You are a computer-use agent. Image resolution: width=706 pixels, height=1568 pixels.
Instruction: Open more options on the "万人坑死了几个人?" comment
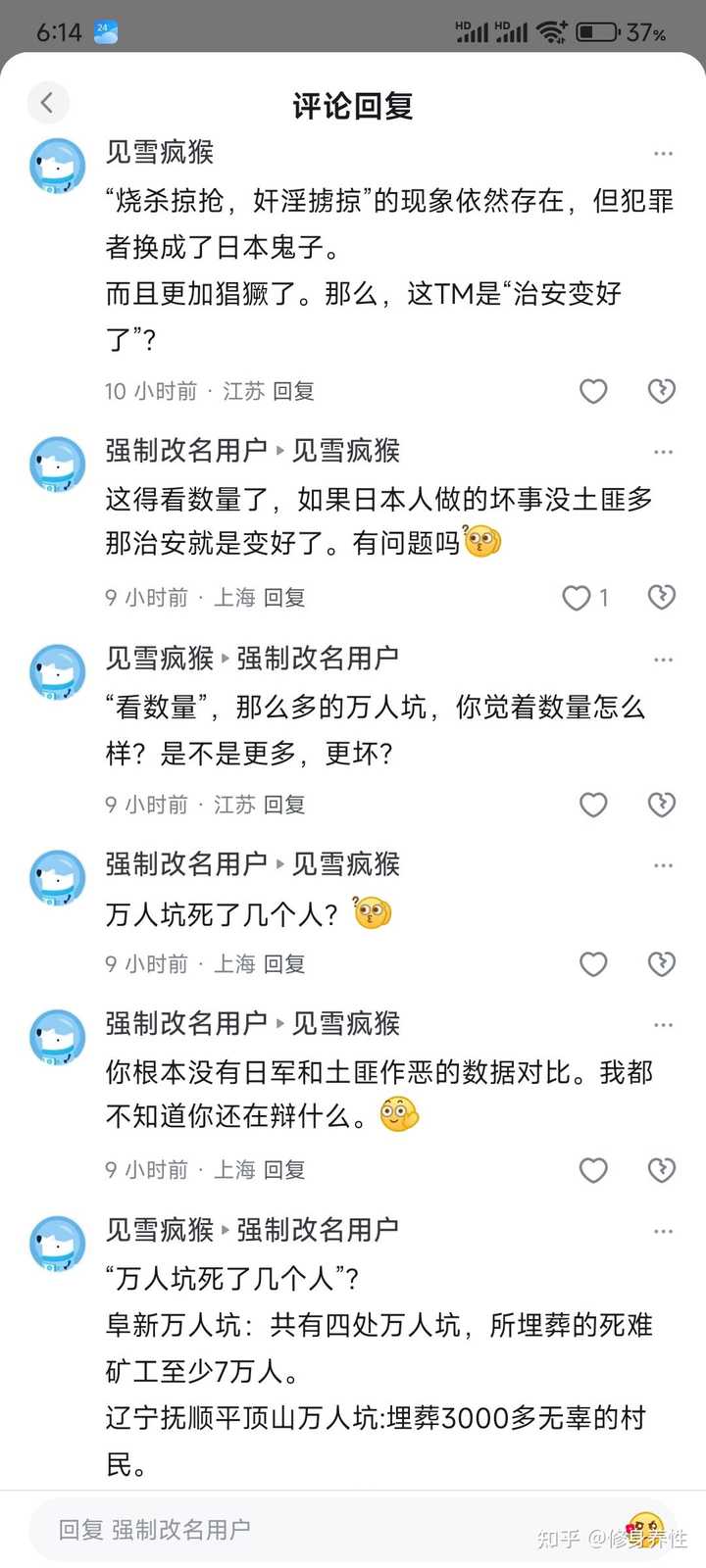(663, 865)
